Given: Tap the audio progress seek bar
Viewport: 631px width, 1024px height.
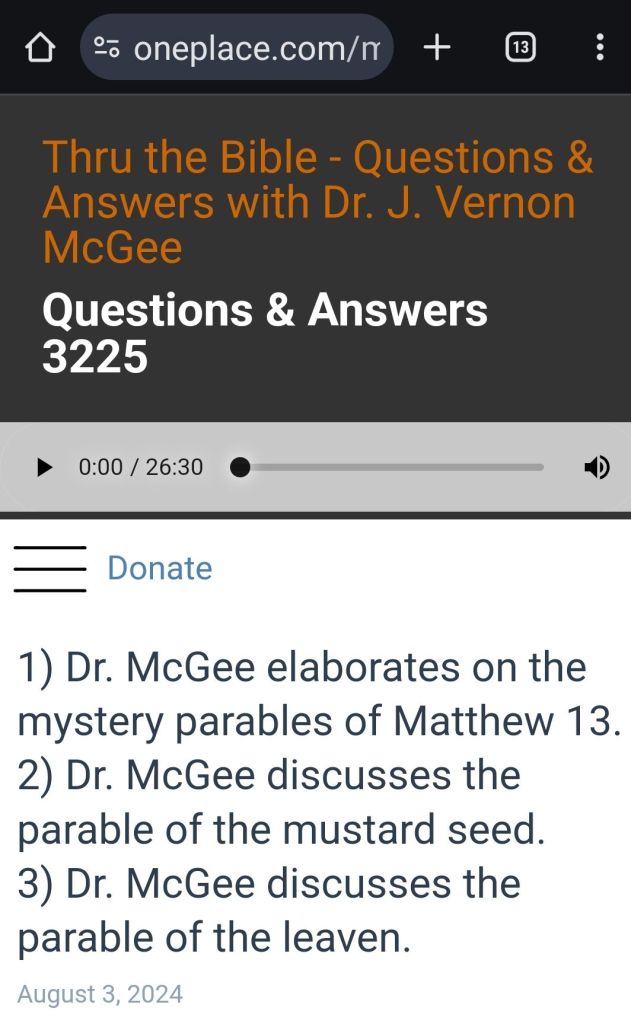Looking at the screenshot, I should point(391,467).
